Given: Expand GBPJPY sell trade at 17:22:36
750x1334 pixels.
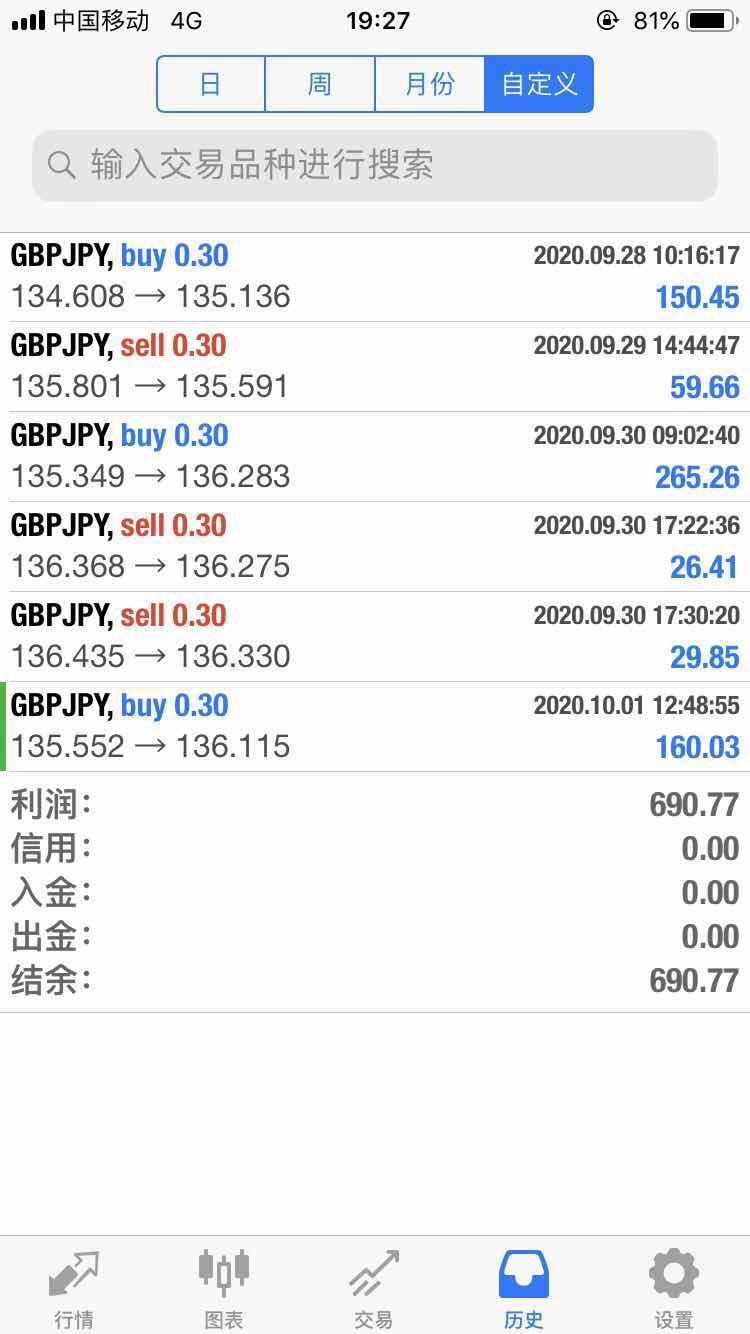Looking at the screenshot, I should [375, 547].
